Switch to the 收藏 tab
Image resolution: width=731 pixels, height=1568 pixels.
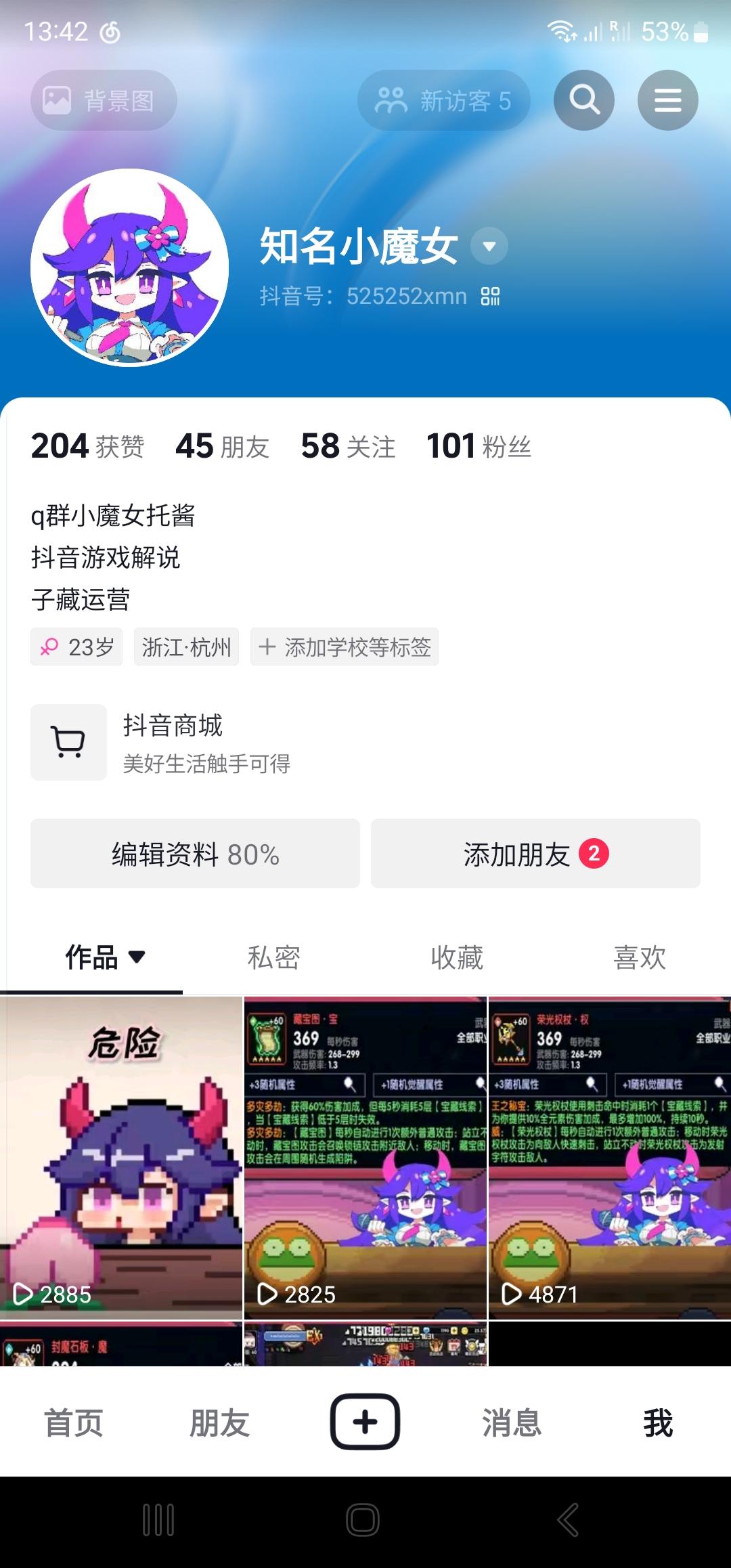pyautogui.click(x=457, y=957)
